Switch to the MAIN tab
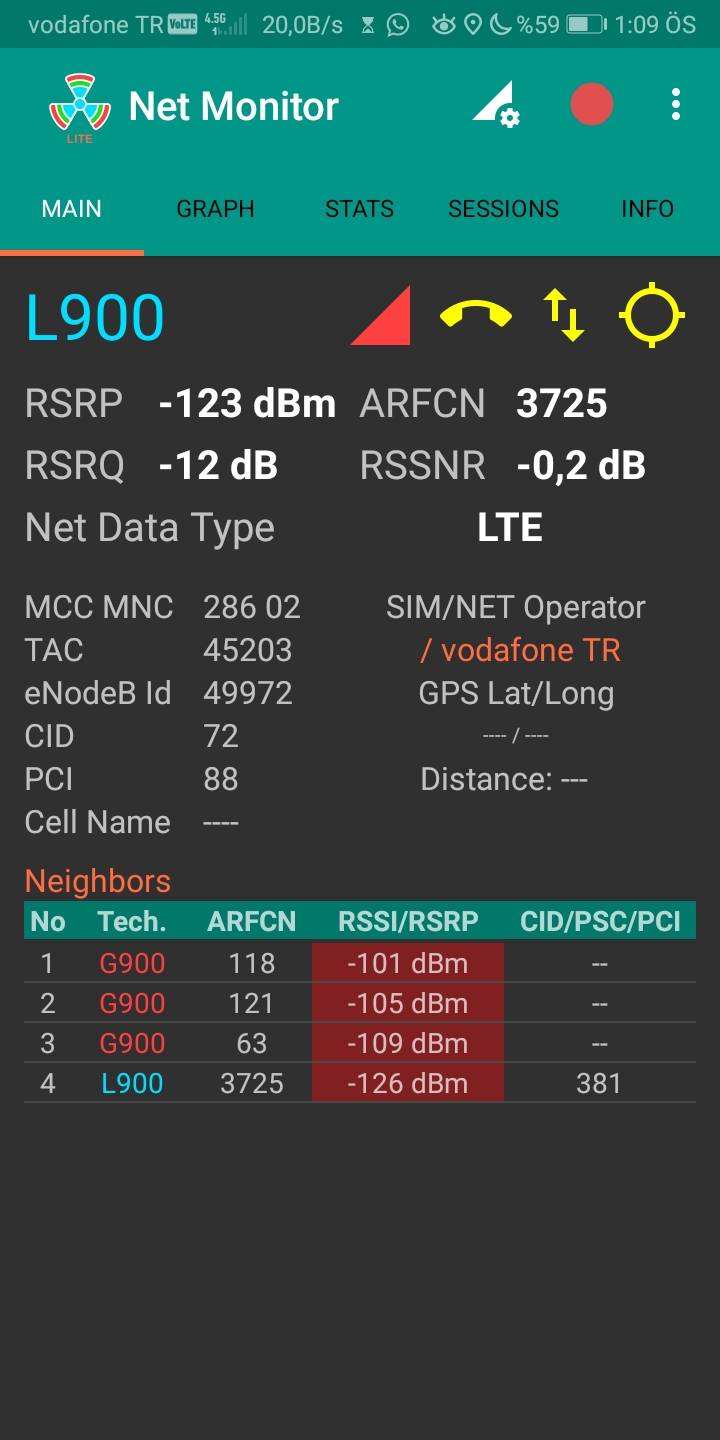 click(72, 209)
